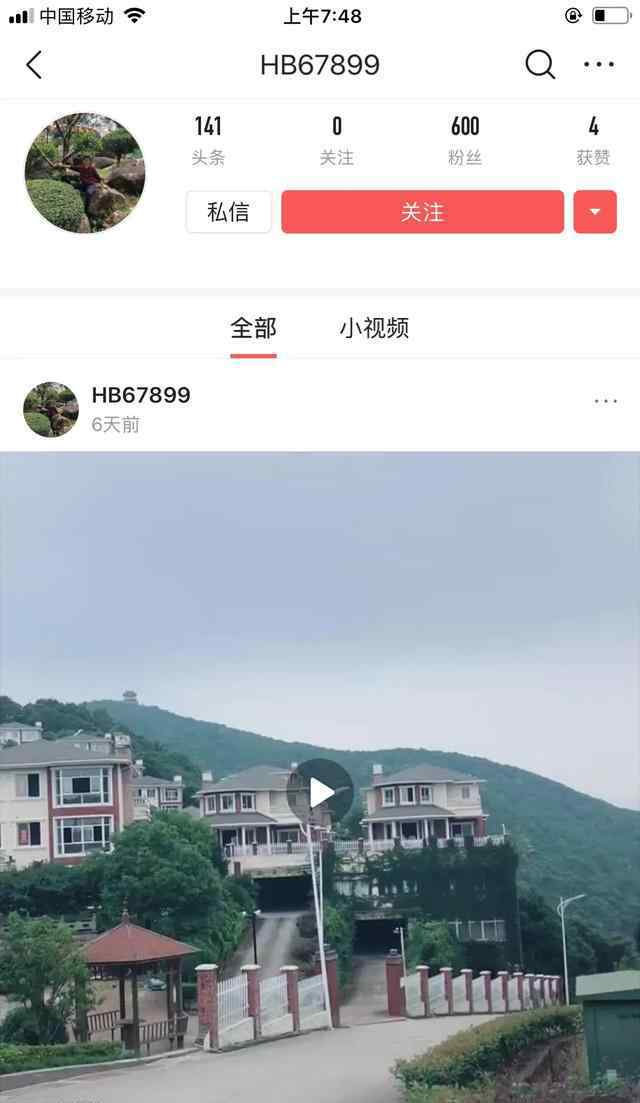View the large profile avatar
Screen dimensions: 640x1103
click(85, 173)
